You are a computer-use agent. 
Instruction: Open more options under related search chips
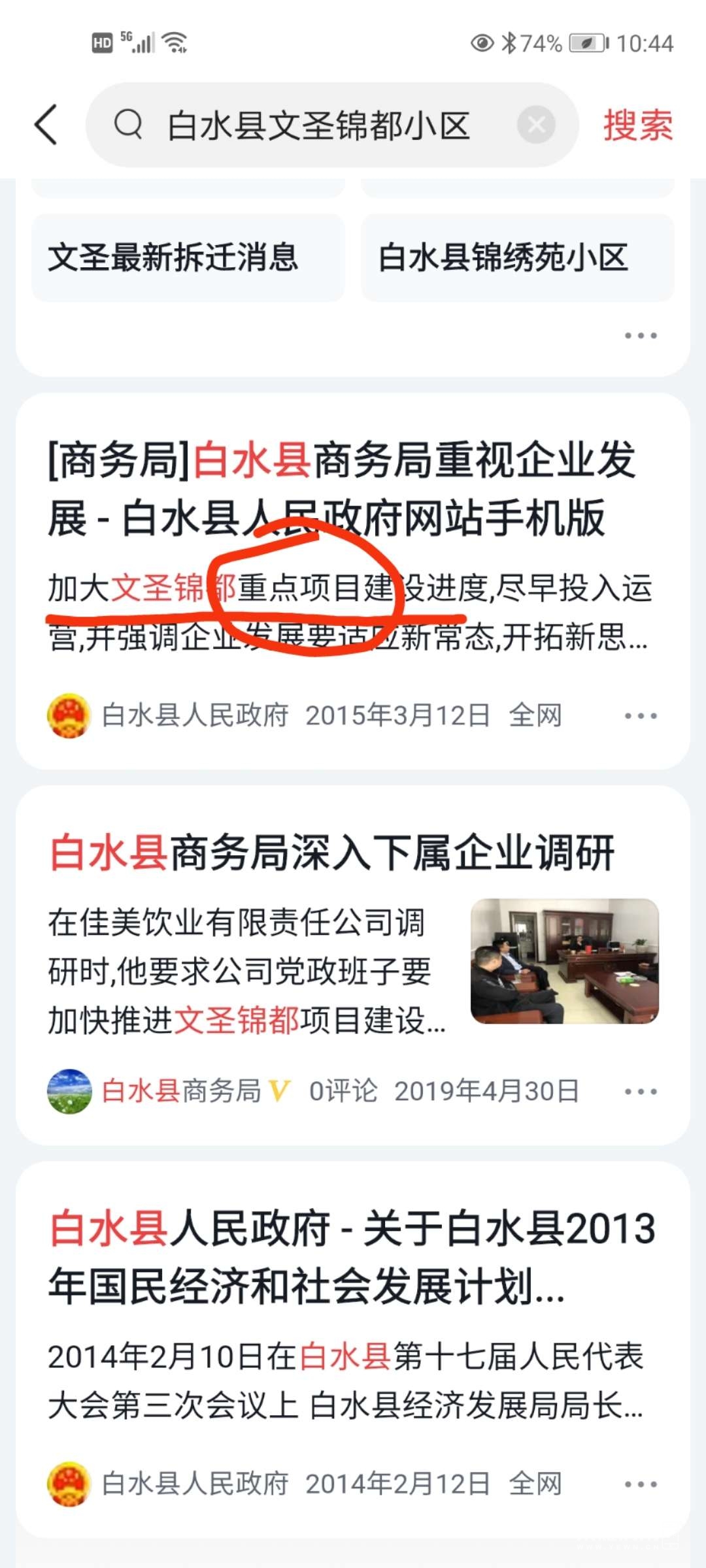[x=640, y=336]
